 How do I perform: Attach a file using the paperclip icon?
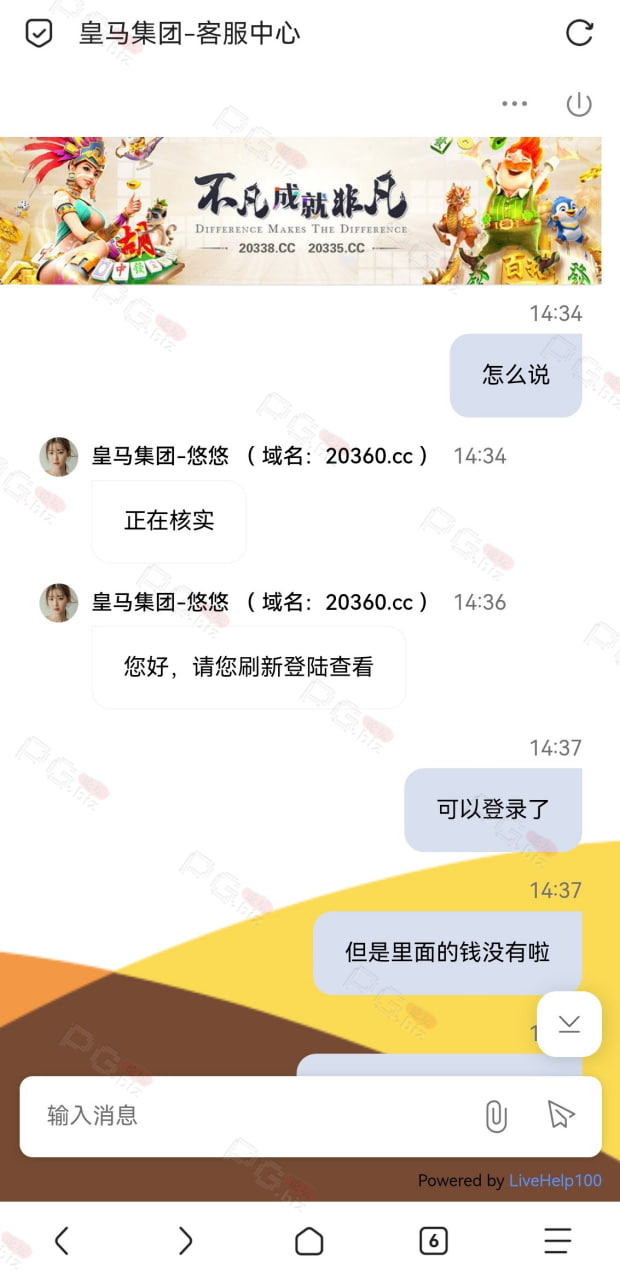[x=496, y=1116]
